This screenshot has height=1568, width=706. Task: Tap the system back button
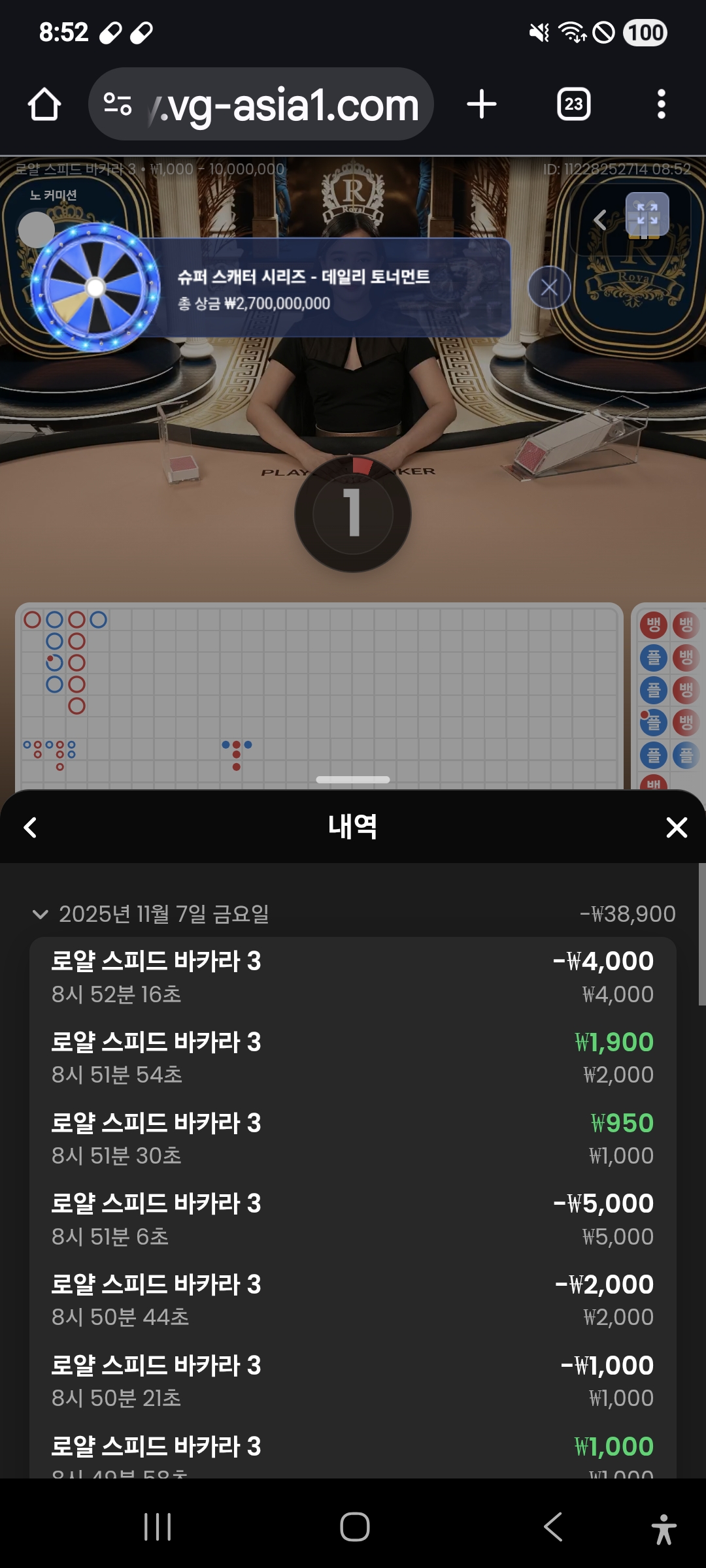point(553,1527)
